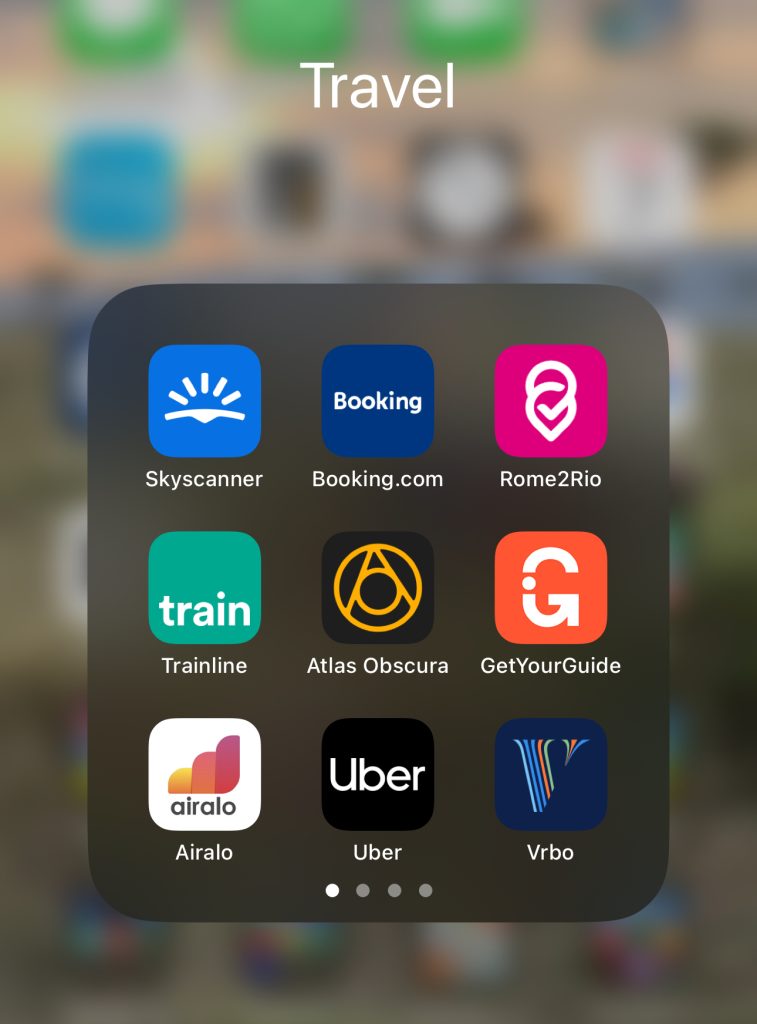Viewport: 757px width, 1024px height.
Task: Launch Uber
Action: (x=377, y=774)
